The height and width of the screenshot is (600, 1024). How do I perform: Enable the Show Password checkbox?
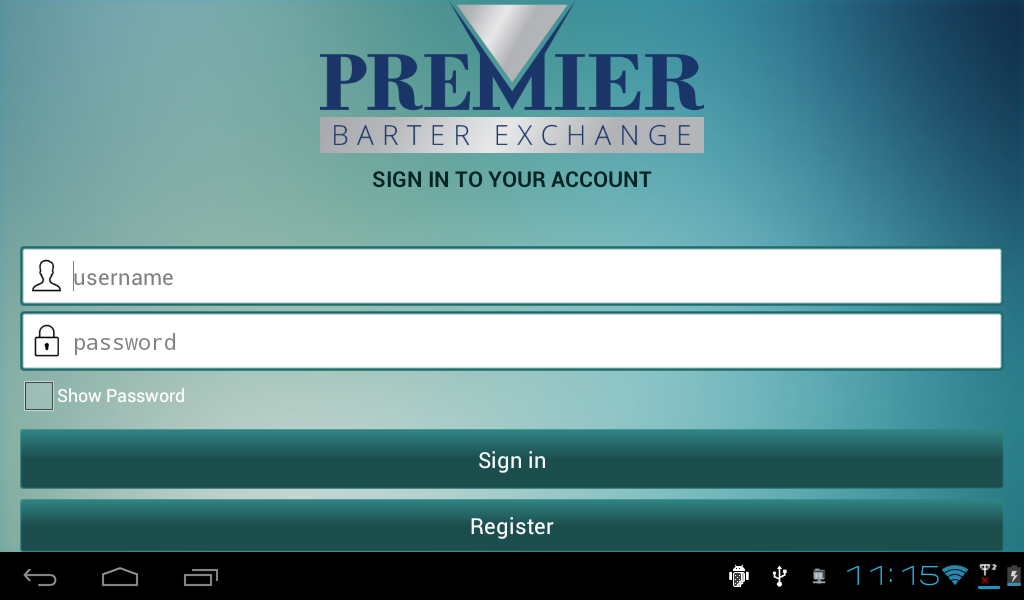[39, 396]
